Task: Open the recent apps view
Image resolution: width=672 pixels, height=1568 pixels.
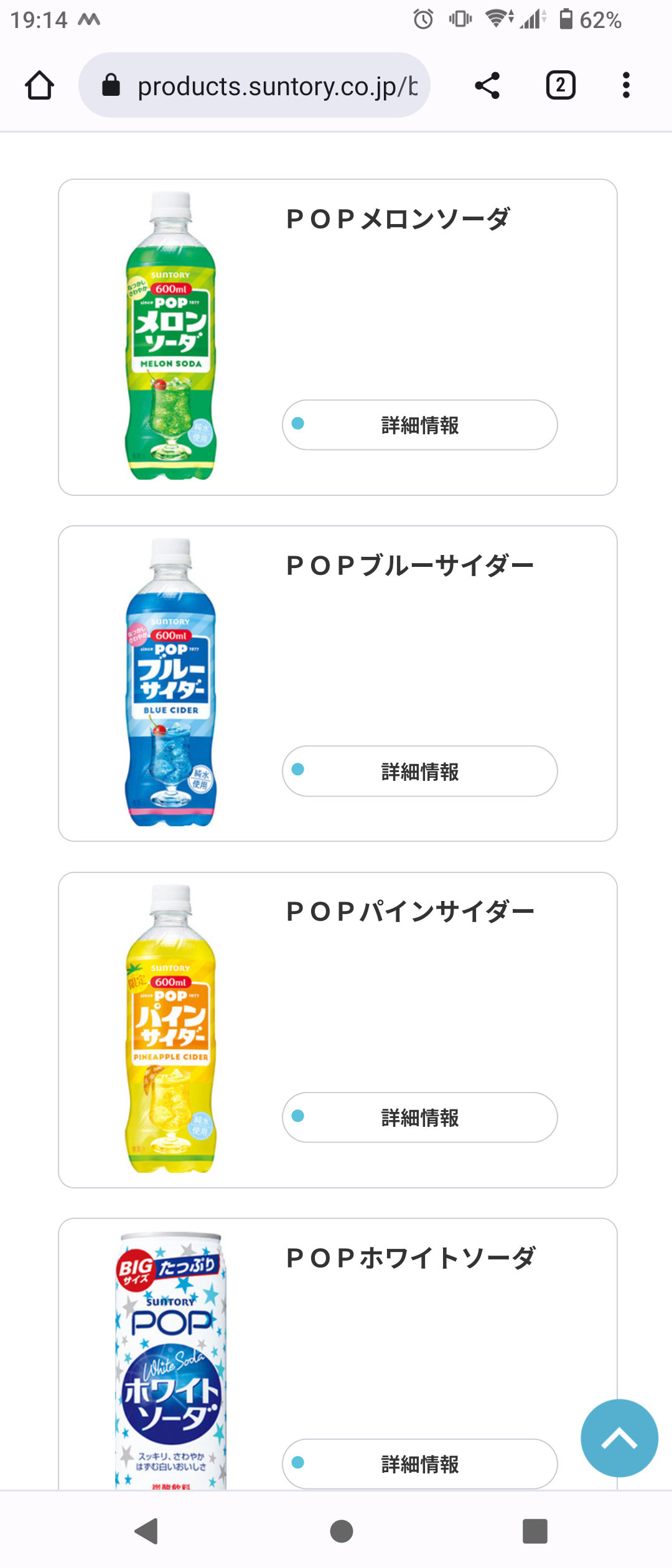Action: click(534, 1531)
